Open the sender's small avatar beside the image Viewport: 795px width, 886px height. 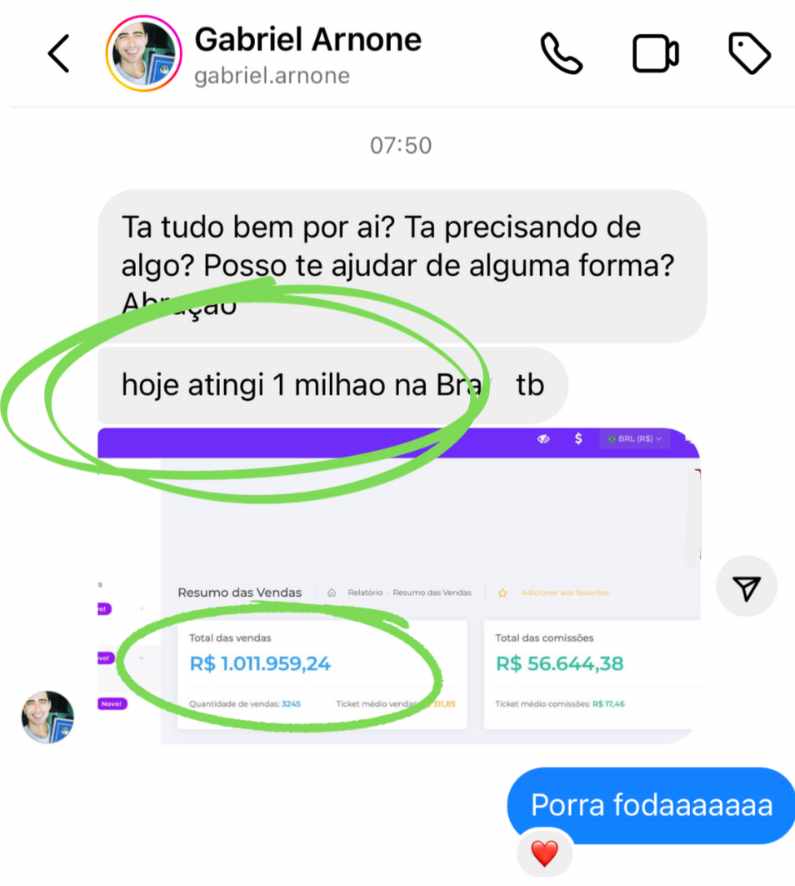tap(48, 717)
